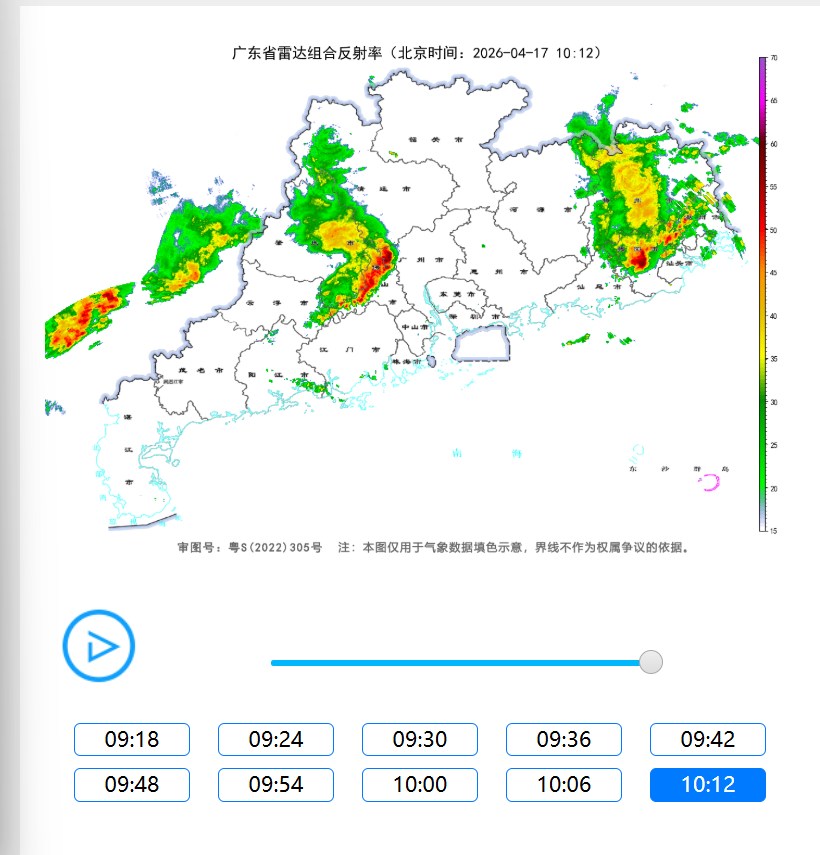Tap the playback progress slider handle
820x855 pixels.
click(x=651, y=662)
